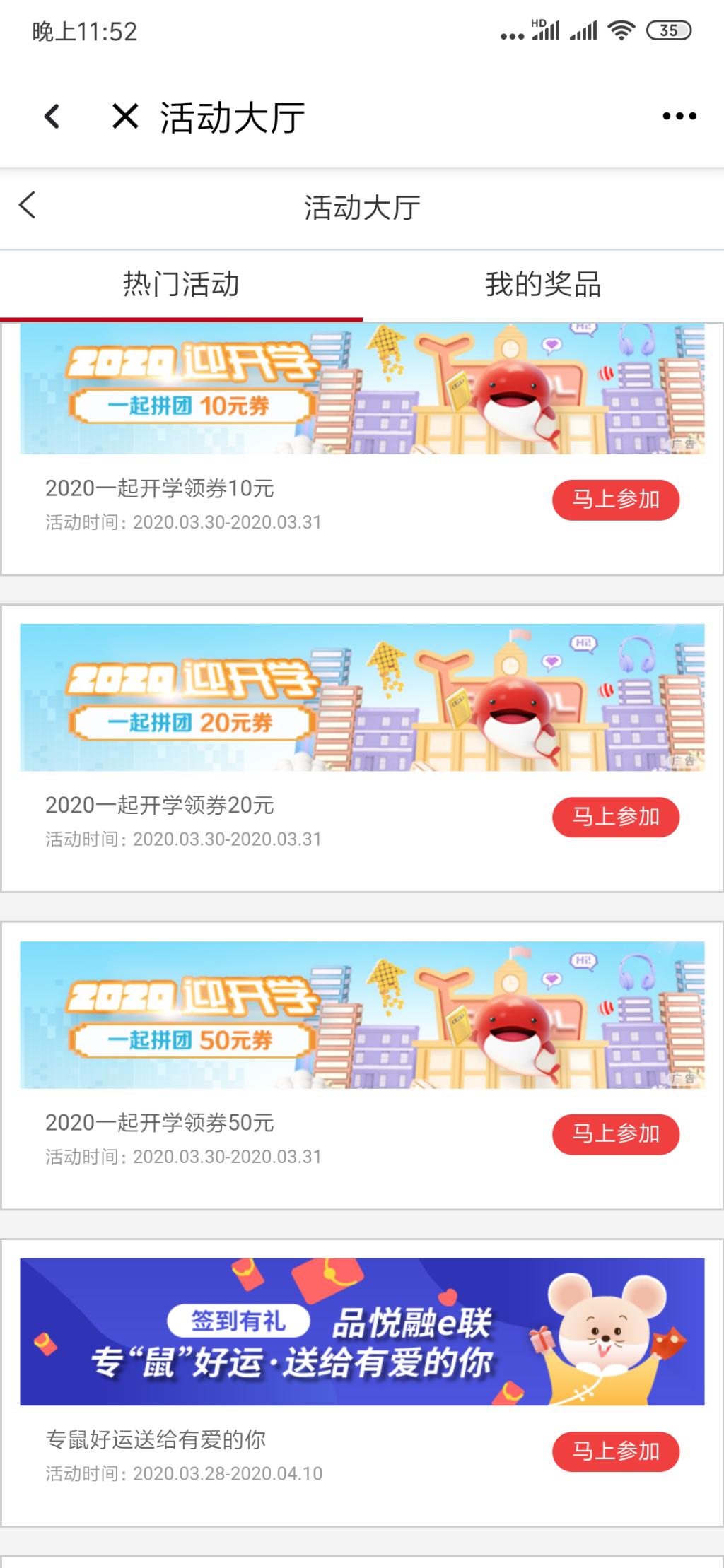Screen dimensions: 724x1568
Task: Close the 活动大厅 web page
Action: coord(125,117)
